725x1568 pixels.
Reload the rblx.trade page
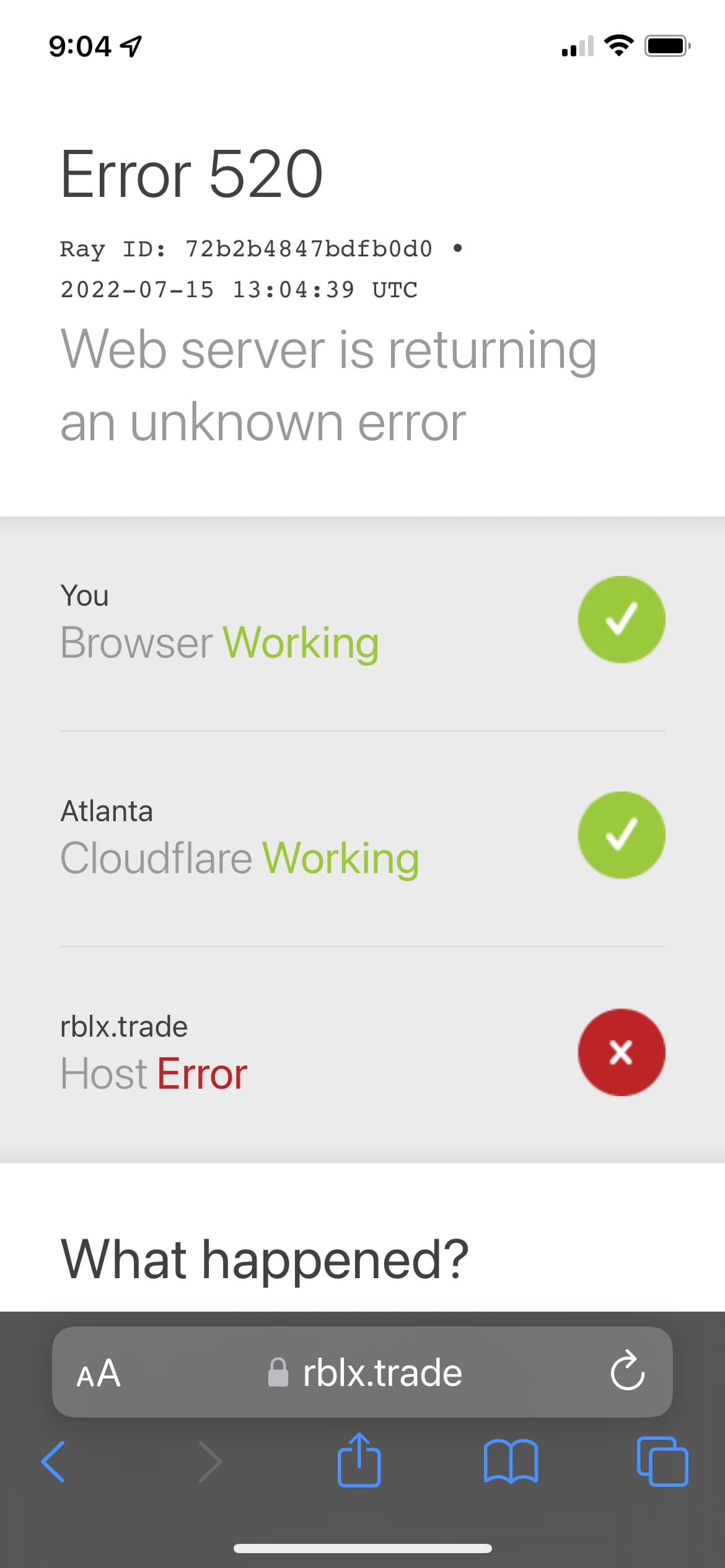click(x=627, y=1370)
